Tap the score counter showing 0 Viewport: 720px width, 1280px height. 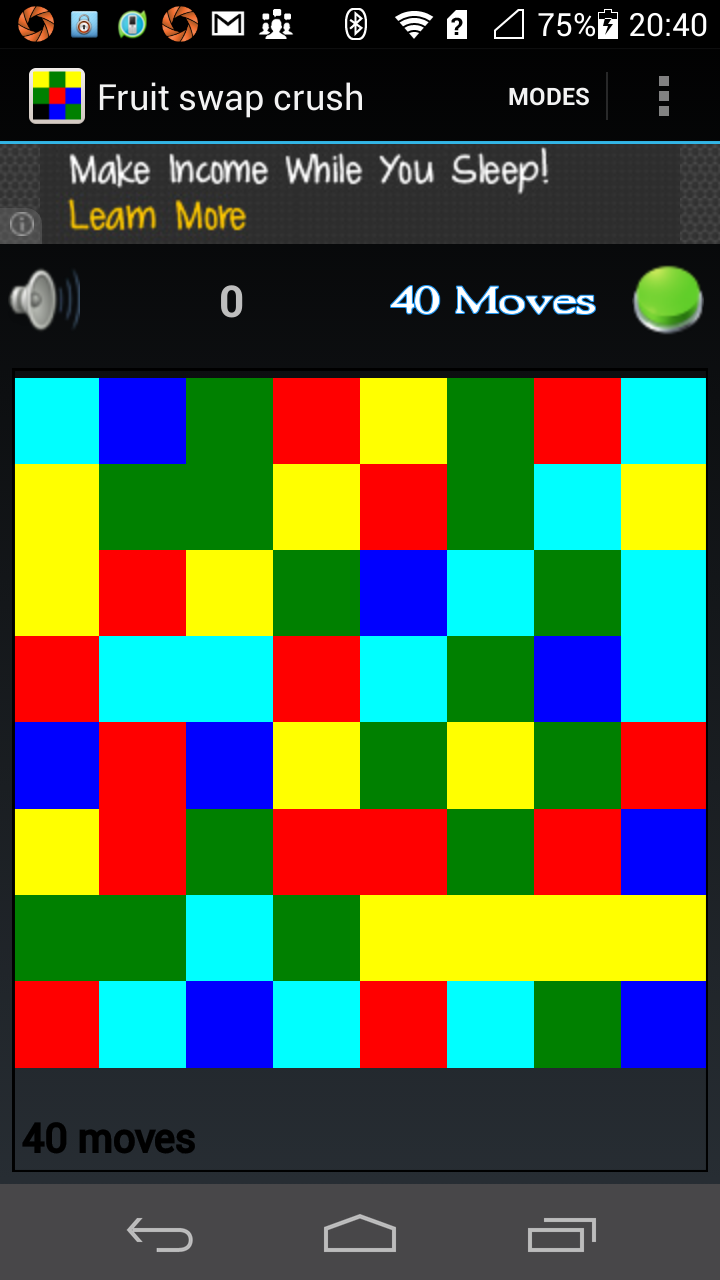[229, 300]
